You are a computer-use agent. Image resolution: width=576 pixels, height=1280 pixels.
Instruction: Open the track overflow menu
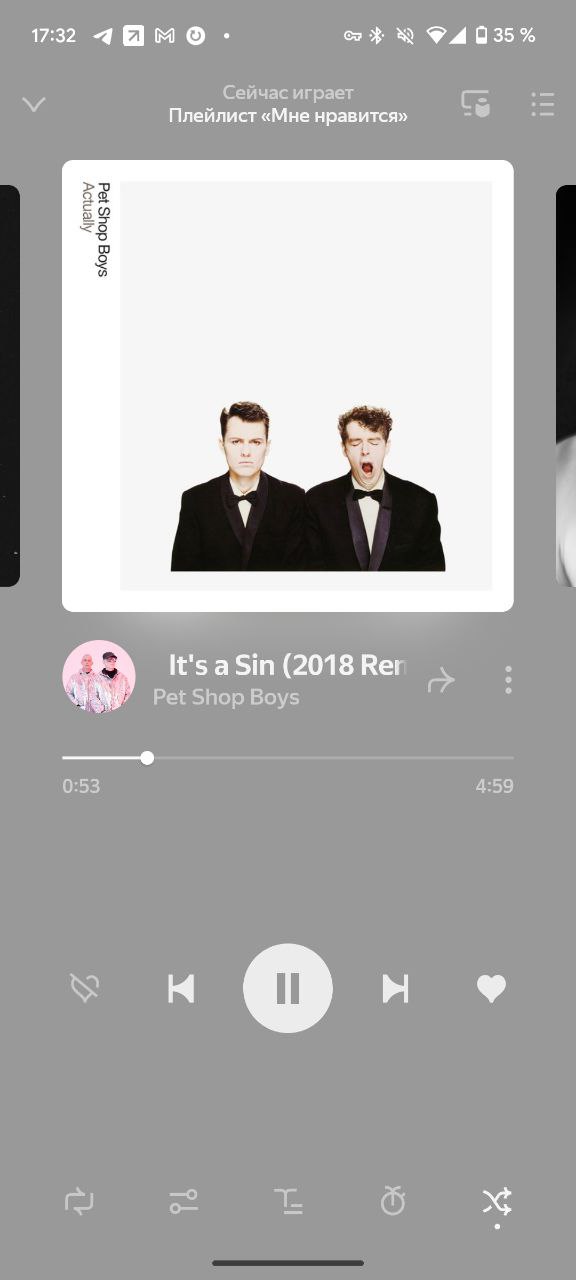click(x=508, y=680)
